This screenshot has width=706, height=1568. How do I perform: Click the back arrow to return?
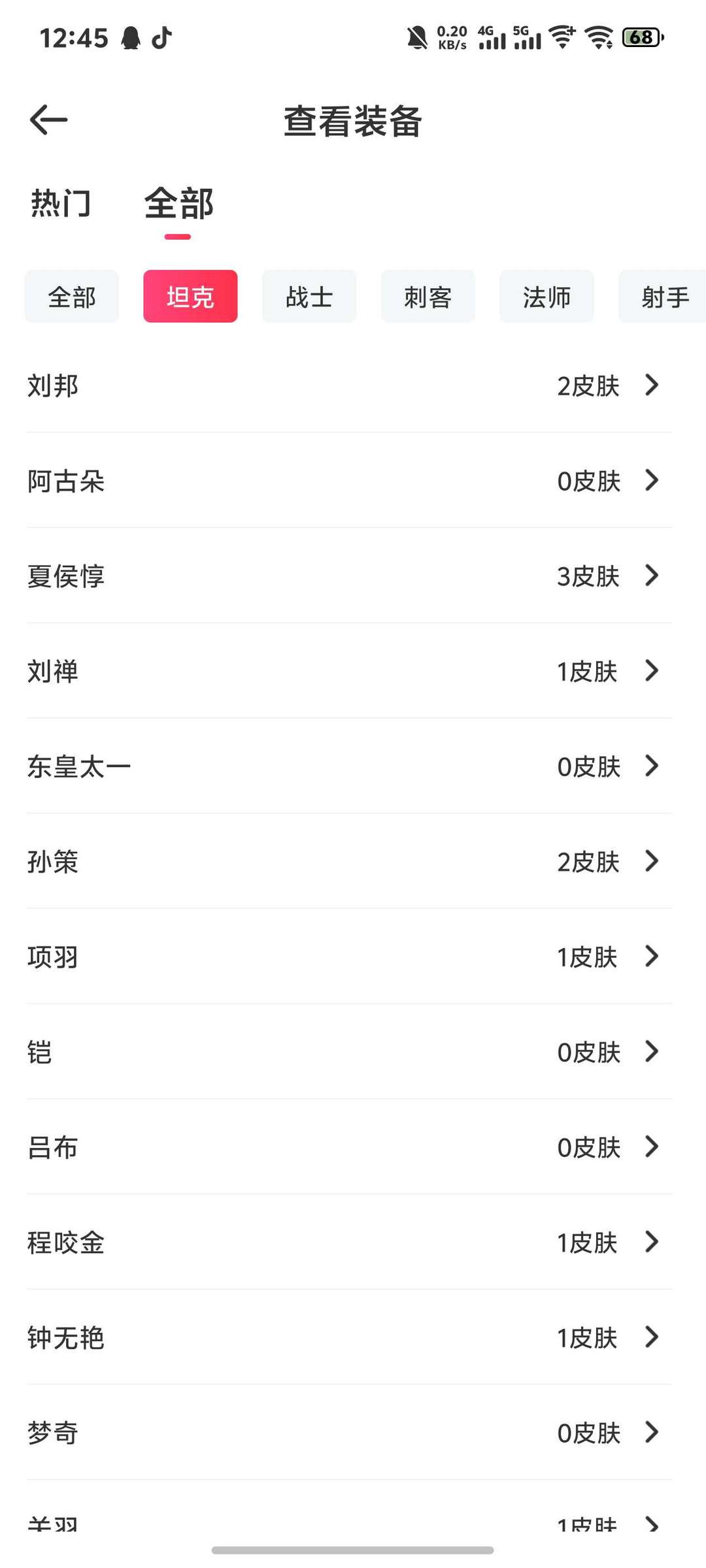pos(48,120)
